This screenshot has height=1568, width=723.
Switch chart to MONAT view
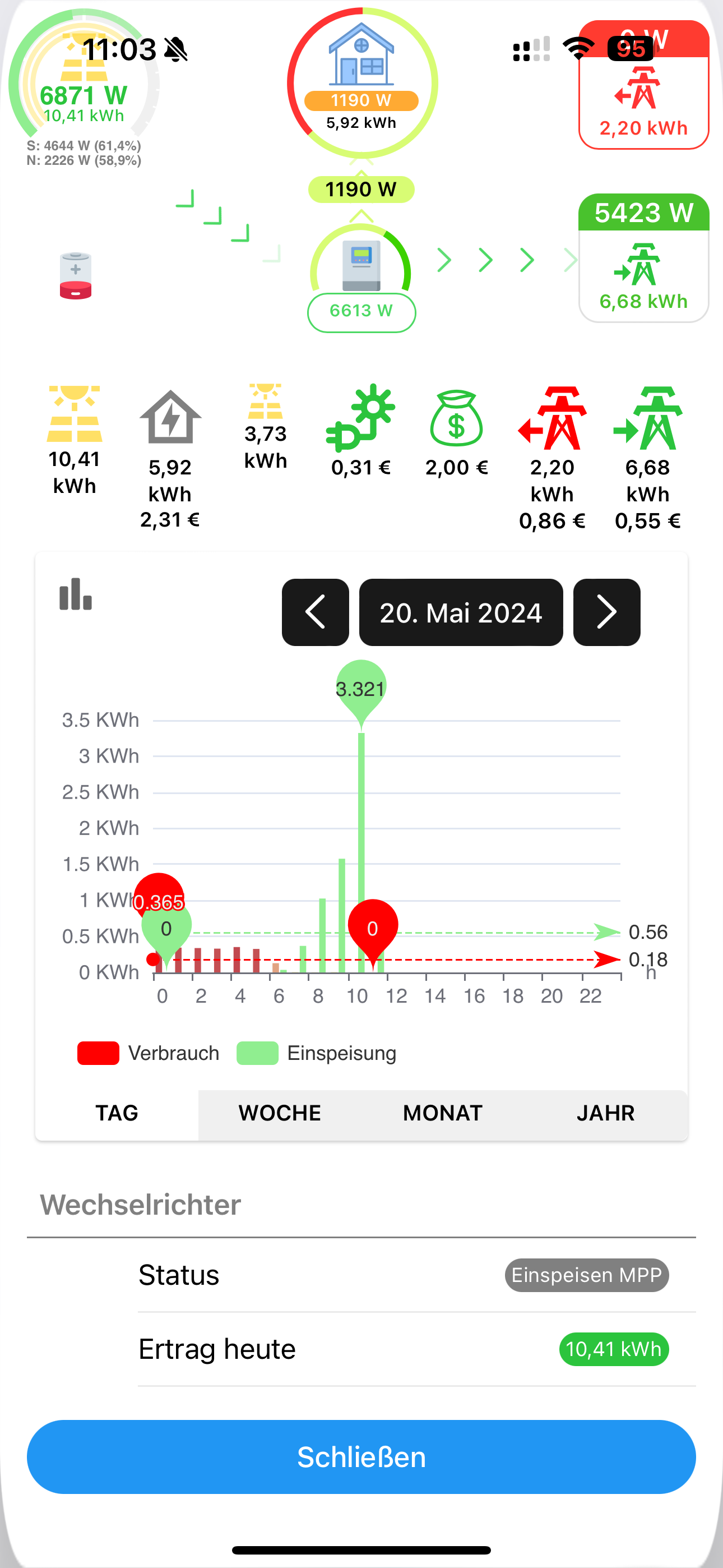click(x=442, y=1113)
